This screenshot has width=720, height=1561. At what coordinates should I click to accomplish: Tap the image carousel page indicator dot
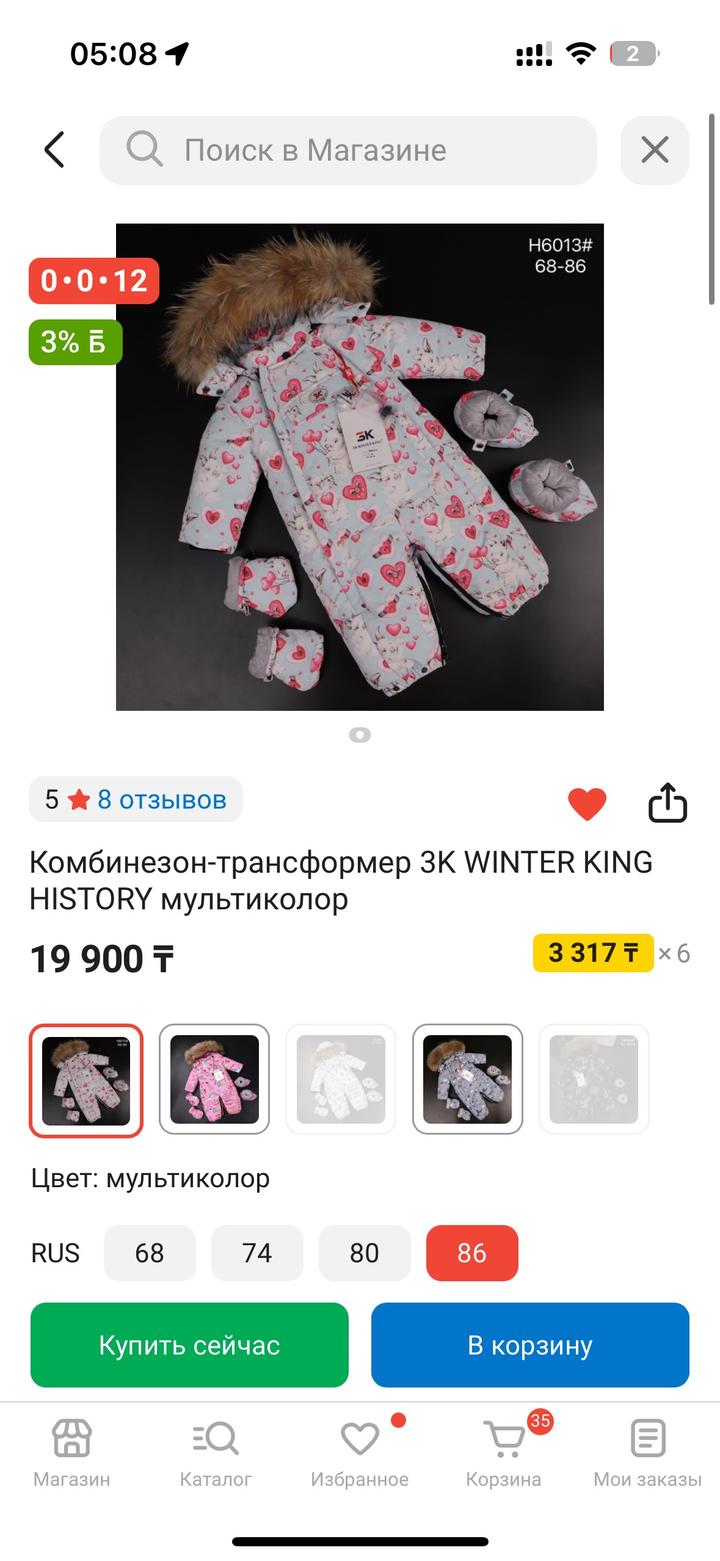[x=359, y=735]
